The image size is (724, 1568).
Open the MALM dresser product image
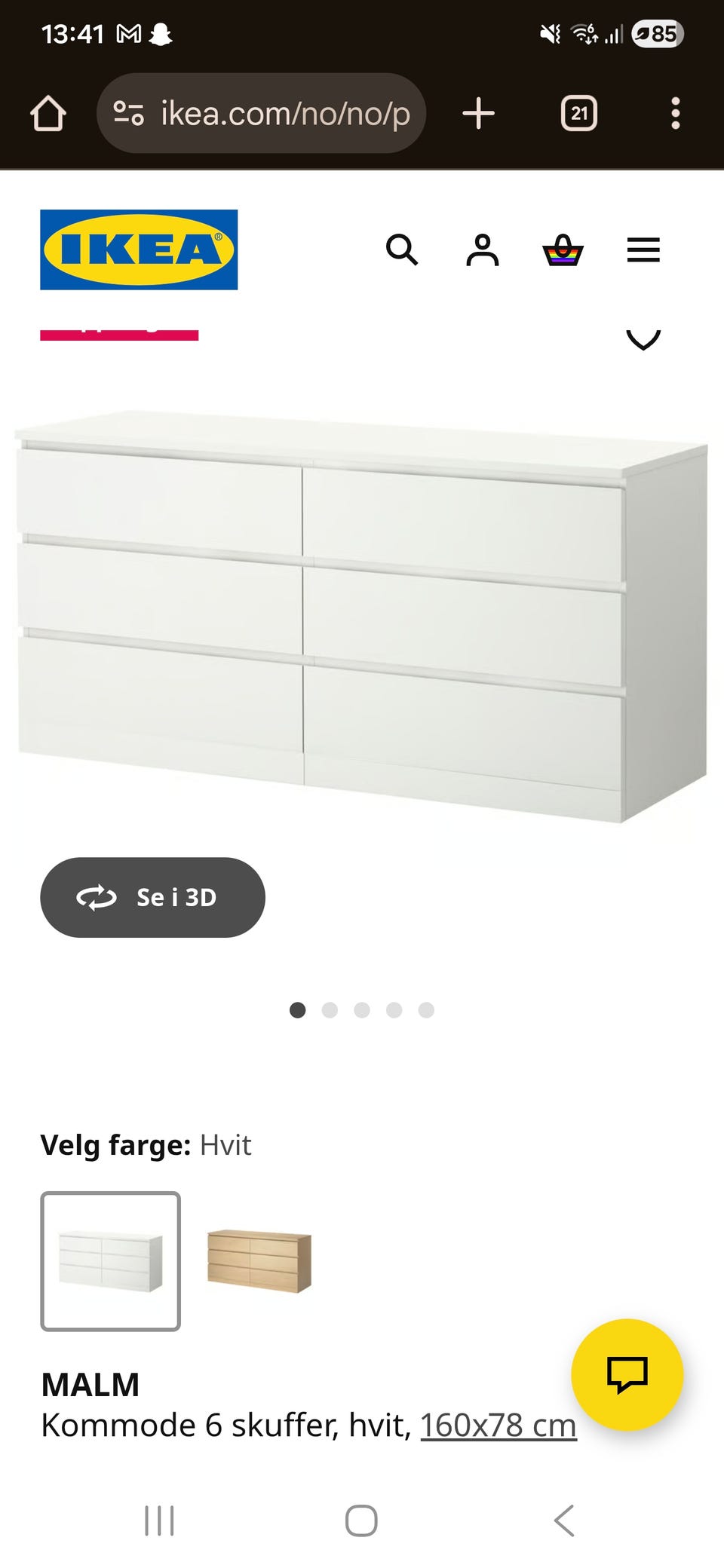(361, 617)
